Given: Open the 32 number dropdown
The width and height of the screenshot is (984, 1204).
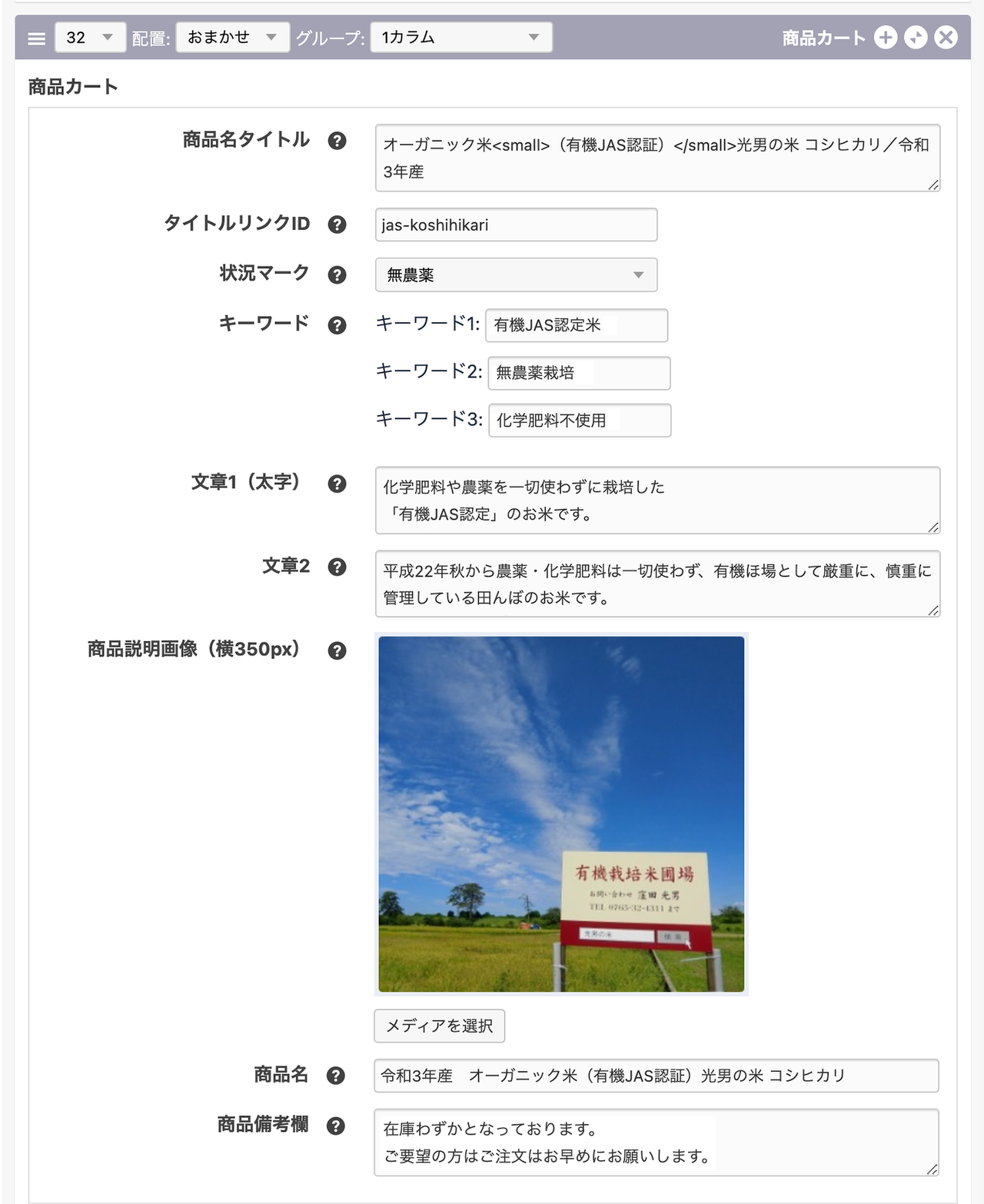Looking at the screenshot, I should pyautogui.click(x=90, y=37).
